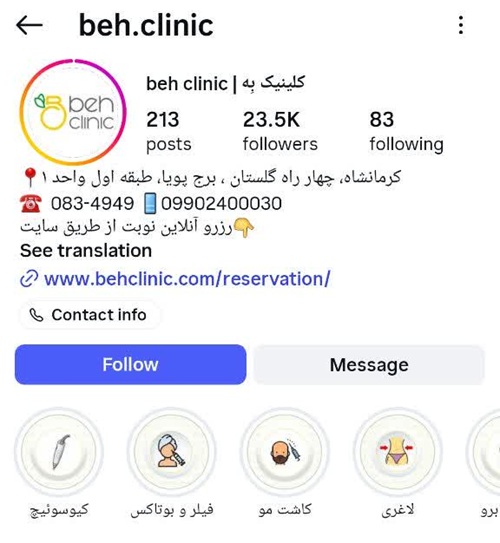Open Contact info

tap(89, 315)
